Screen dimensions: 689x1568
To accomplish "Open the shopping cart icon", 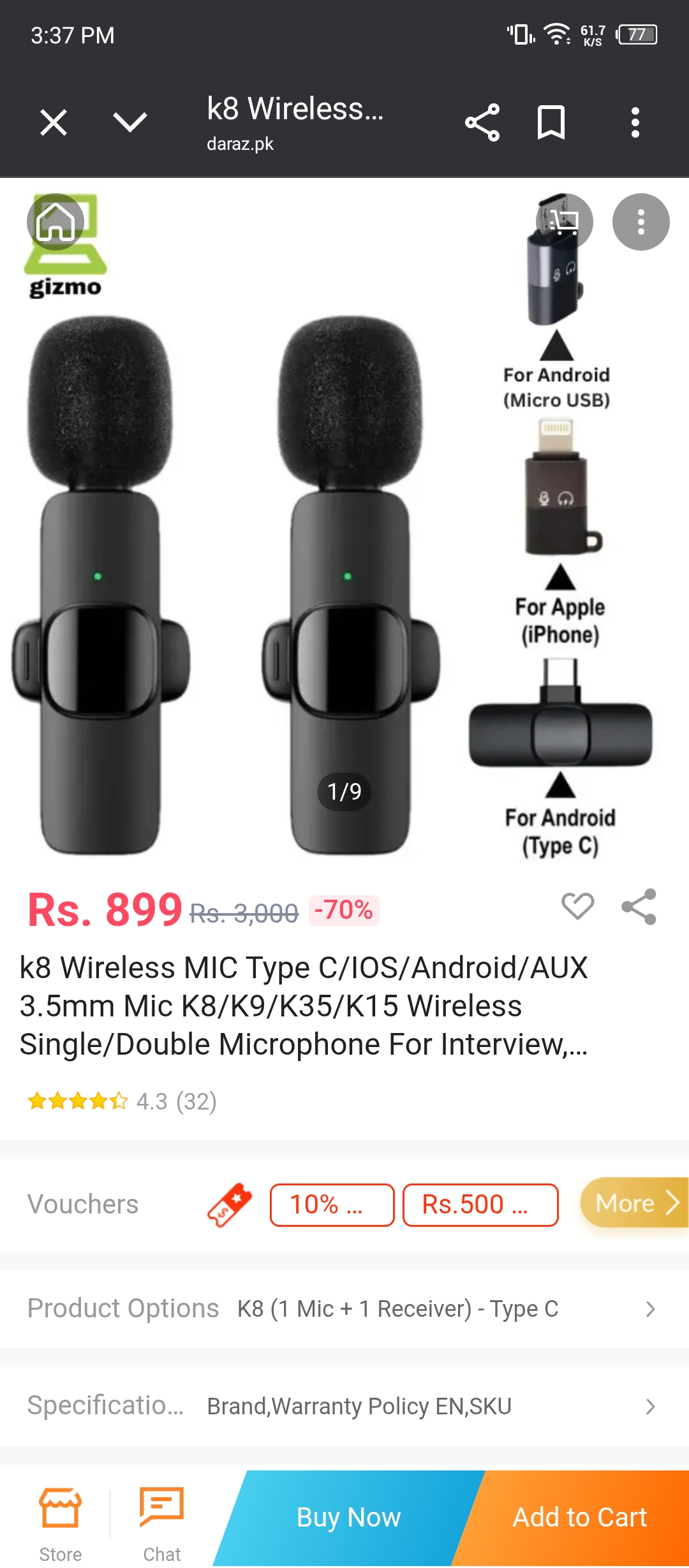I will (x=564, y=222).
